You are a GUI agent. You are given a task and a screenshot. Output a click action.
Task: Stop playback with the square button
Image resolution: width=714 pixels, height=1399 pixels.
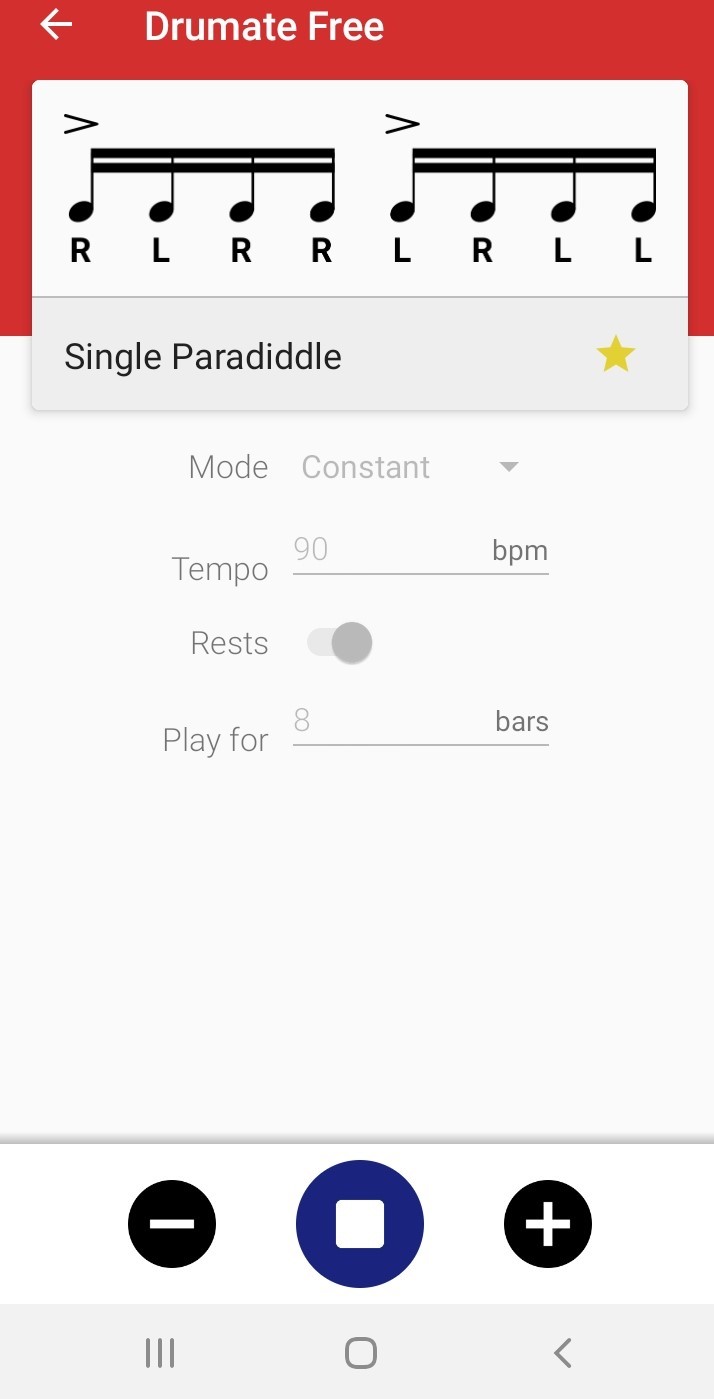(x=360, y=1224)
